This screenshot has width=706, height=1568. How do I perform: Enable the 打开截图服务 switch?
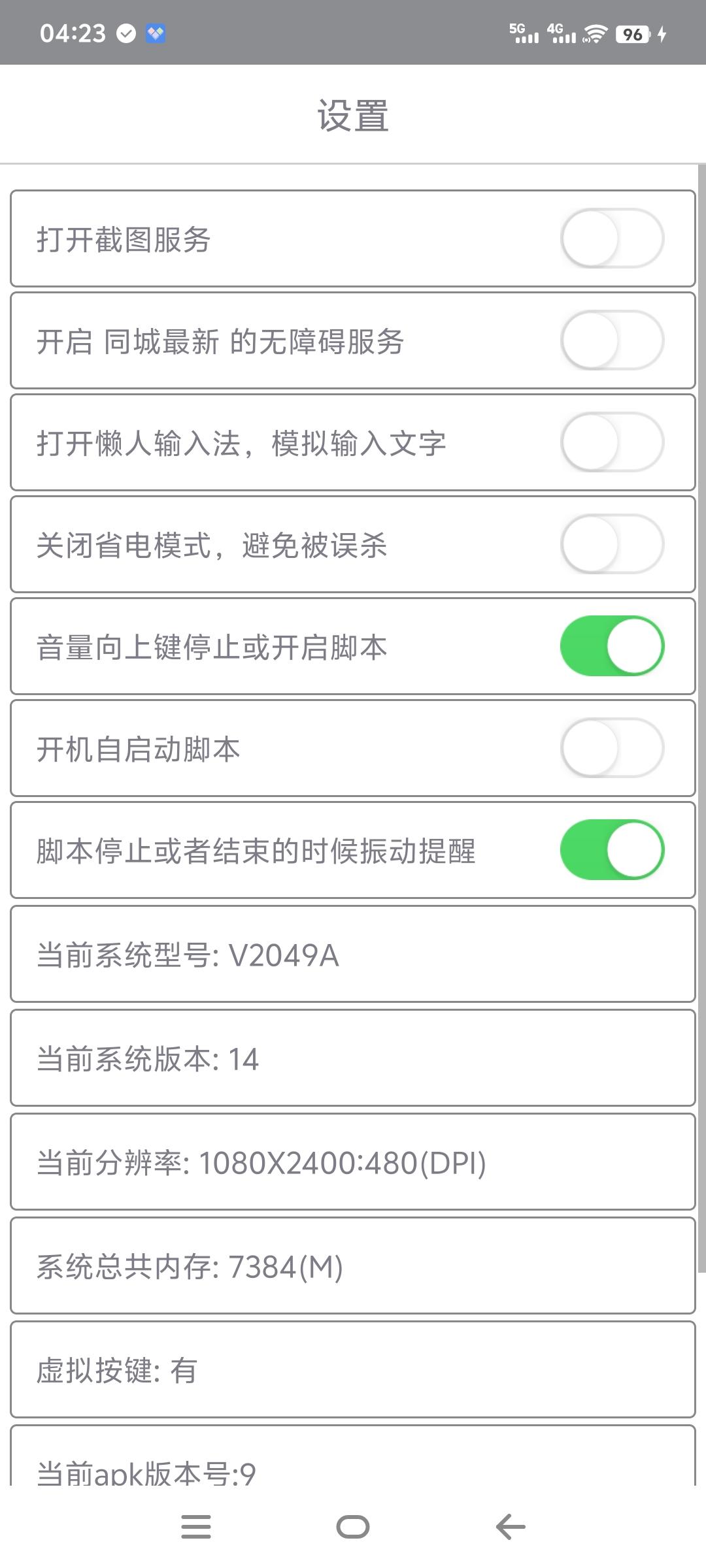pyautogui.click(x=612, y=238)
